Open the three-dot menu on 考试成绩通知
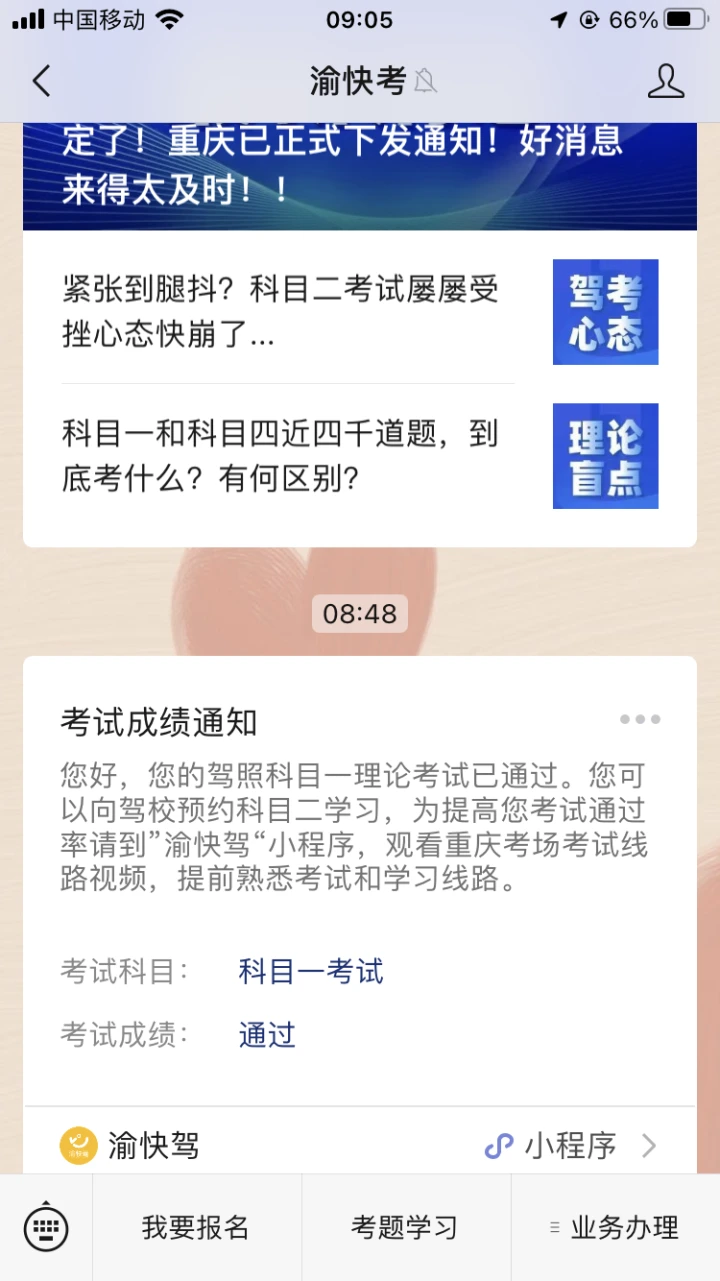 [640, 719]
